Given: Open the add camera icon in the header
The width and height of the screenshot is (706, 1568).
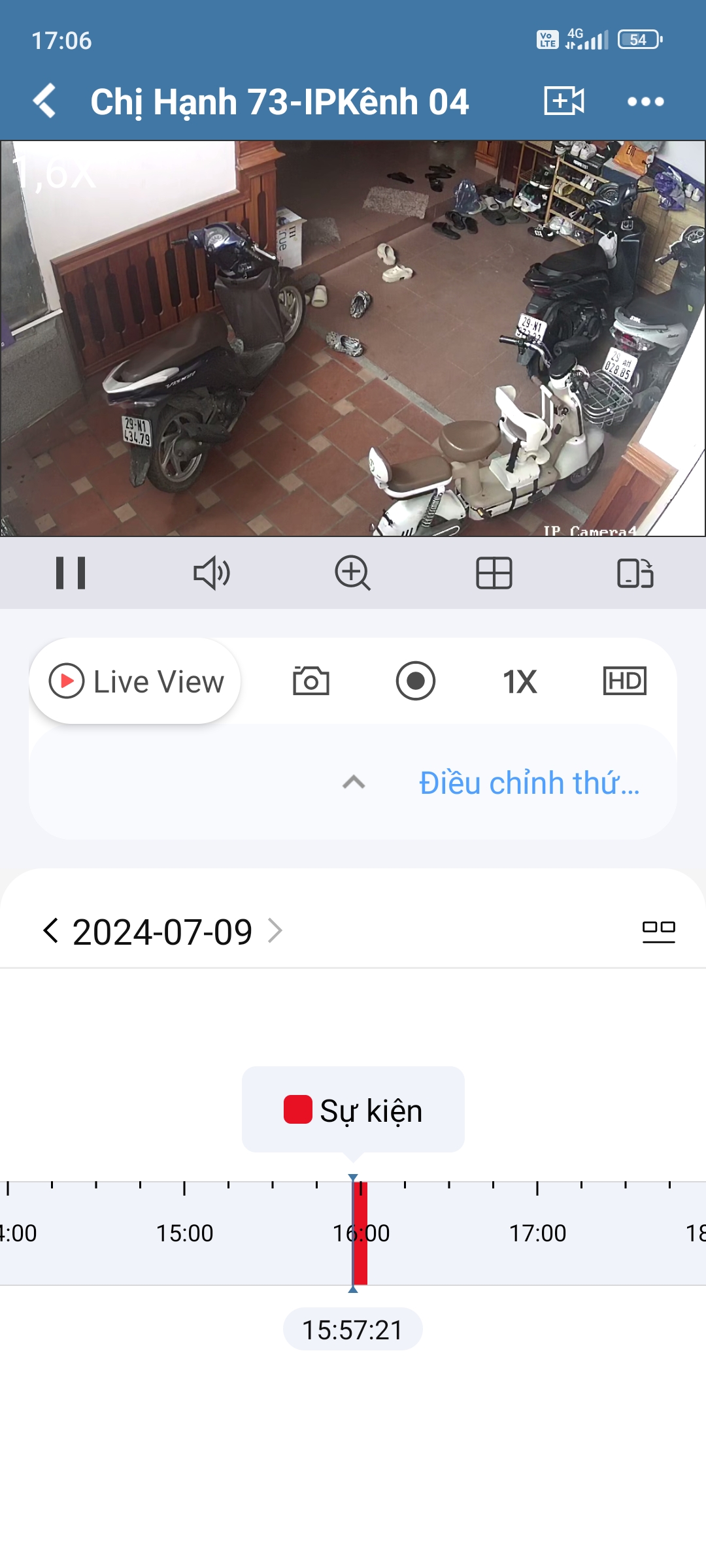Looking at the screenshot, I should tap(563, 101).
